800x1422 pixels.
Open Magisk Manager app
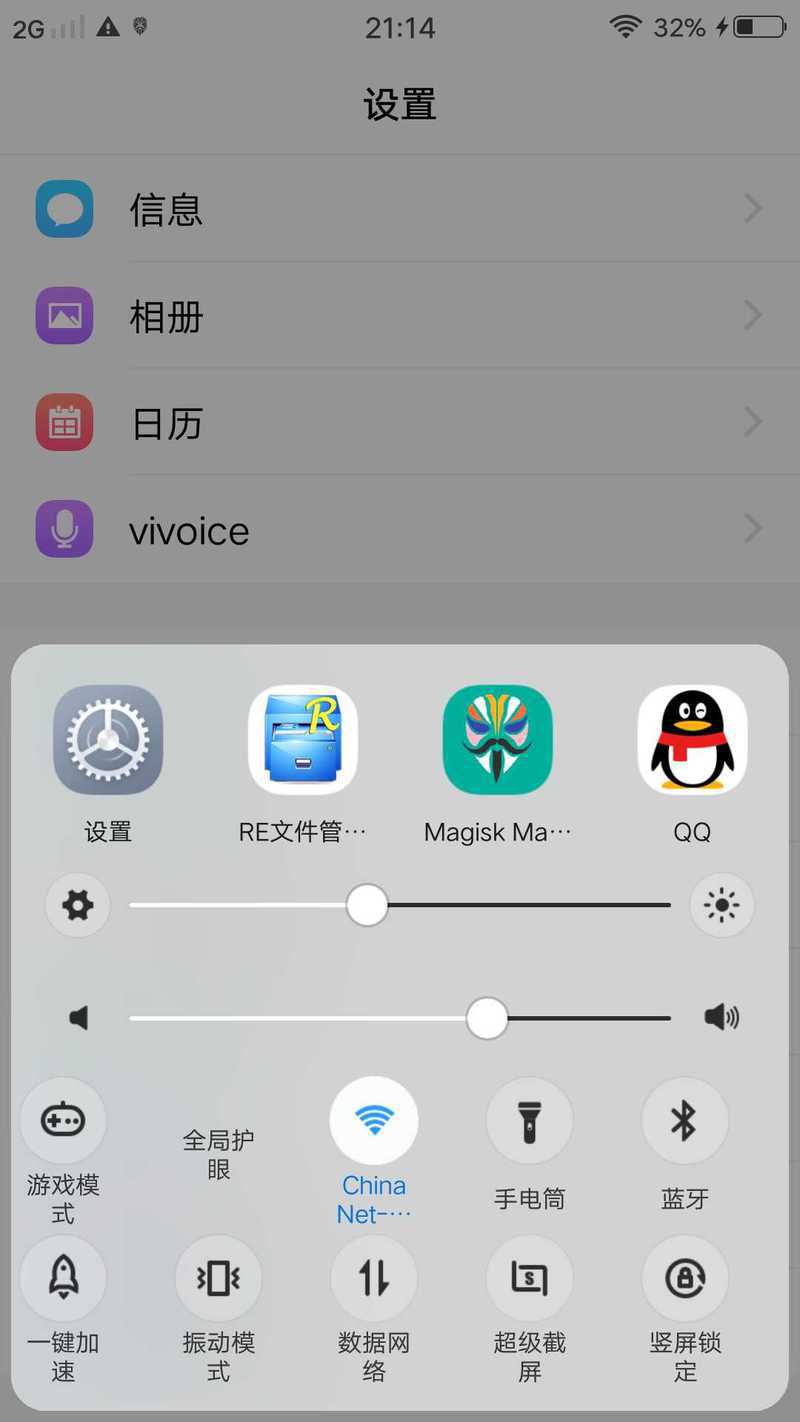point(498,740)
